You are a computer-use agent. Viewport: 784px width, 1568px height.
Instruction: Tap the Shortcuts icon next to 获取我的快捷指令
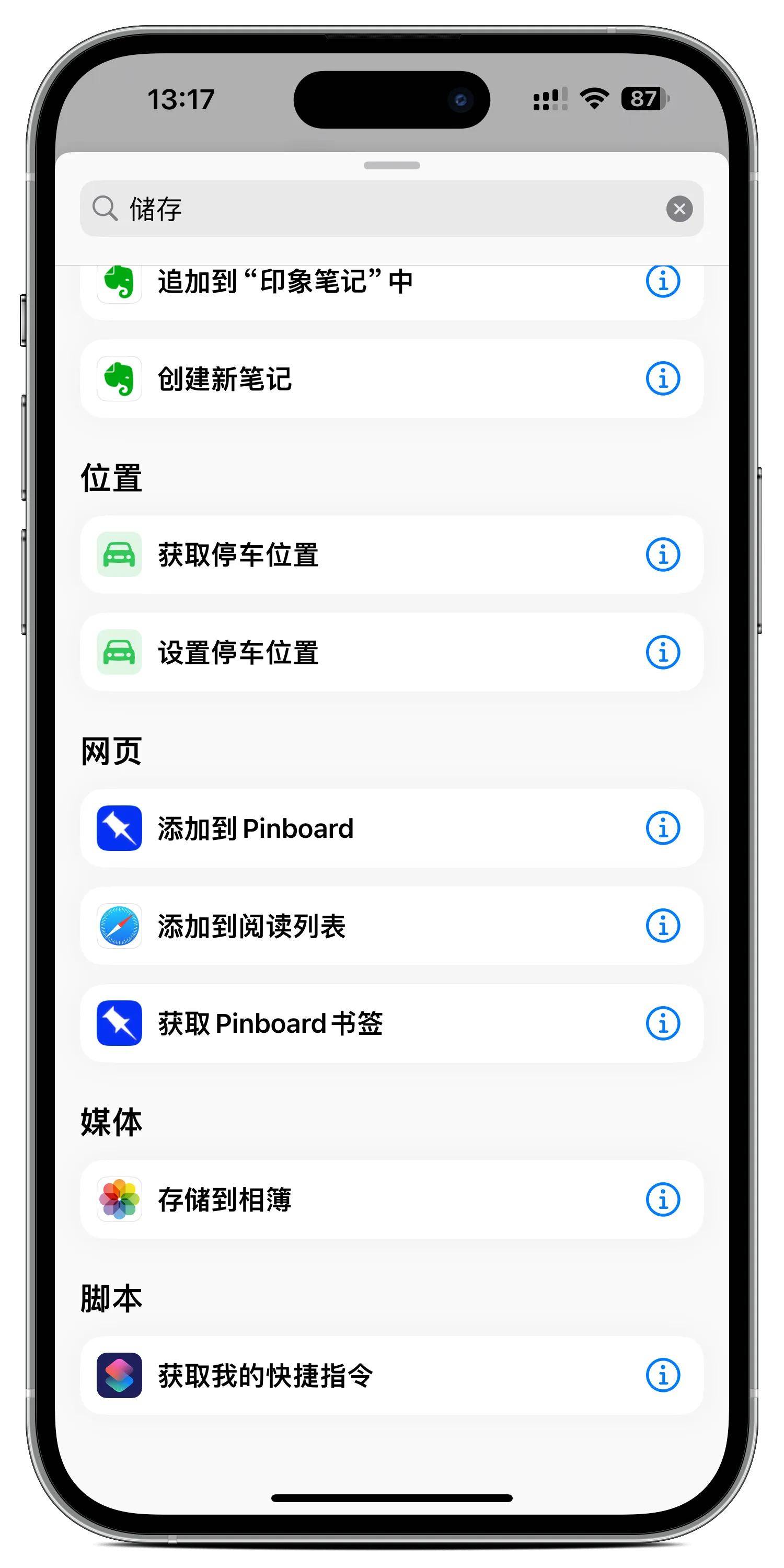tap(119, 1375)
